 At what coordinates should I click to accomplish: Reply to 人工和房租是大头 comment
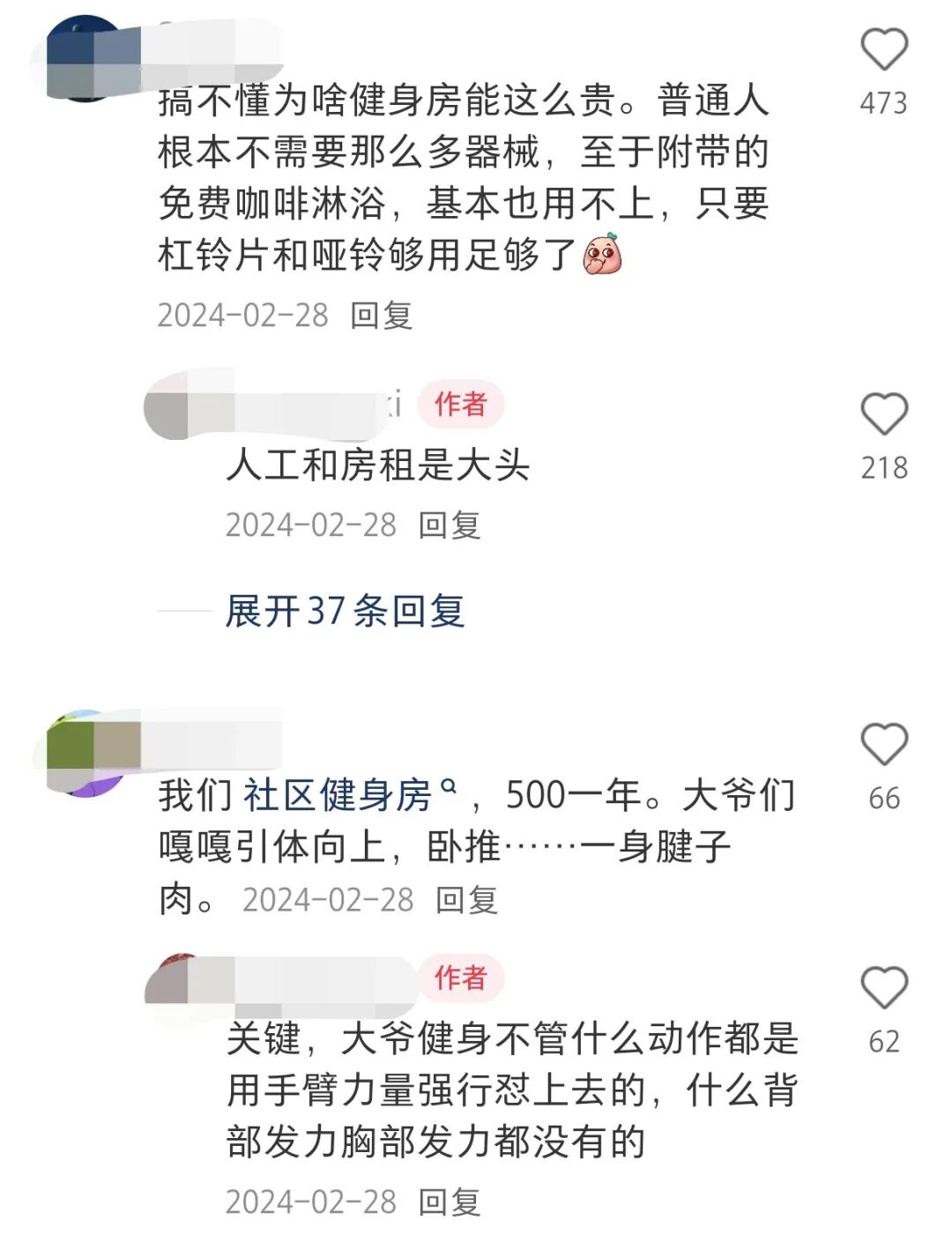(x=449, y=525)
